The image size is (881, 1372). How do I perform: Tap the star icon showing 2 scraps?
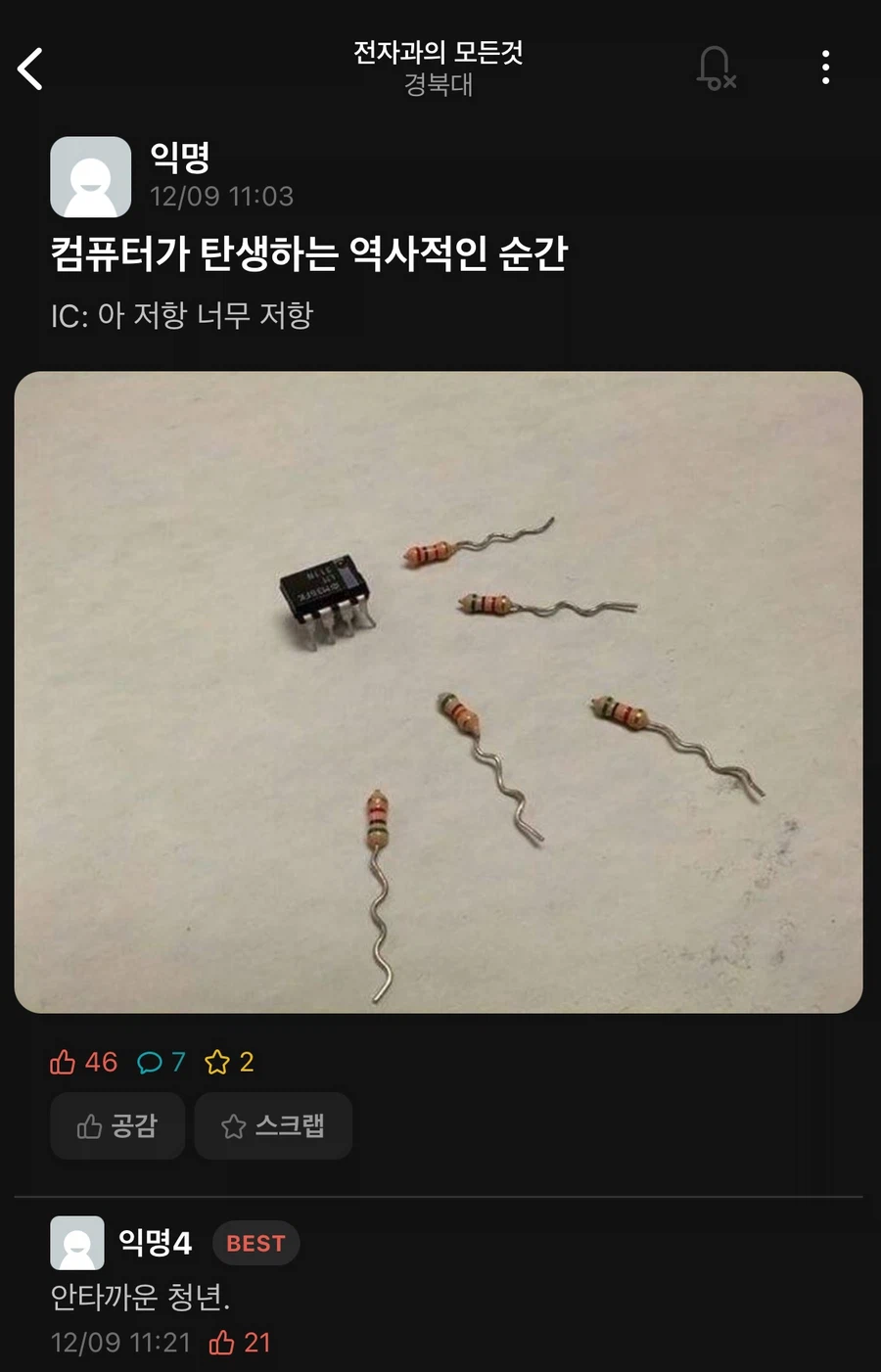click(x=216, y=1062)
